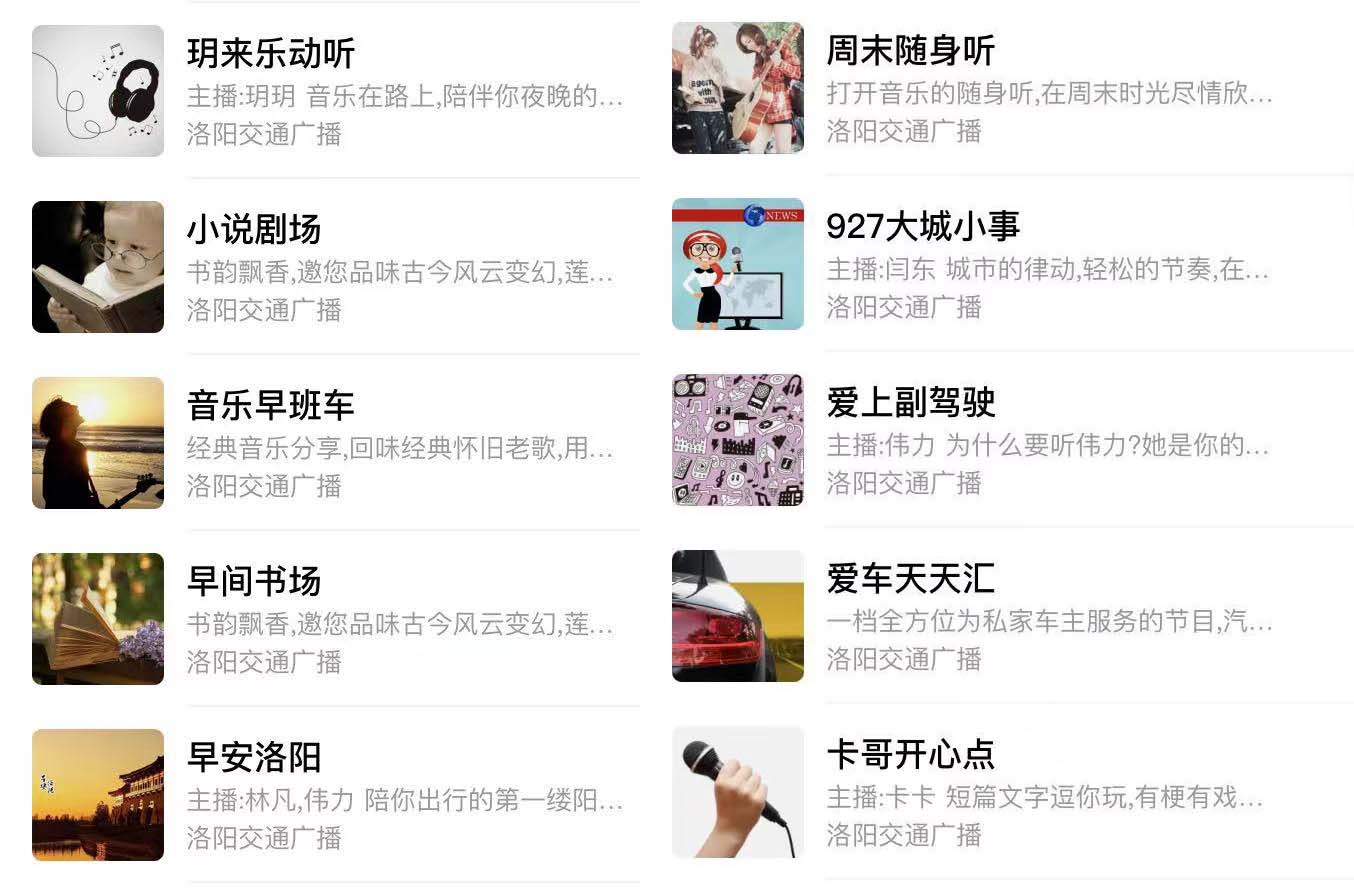1354x893 pixels.
Task: Open 927大城小事 program row
Action: pyautogui.click(x=922, y=227)
